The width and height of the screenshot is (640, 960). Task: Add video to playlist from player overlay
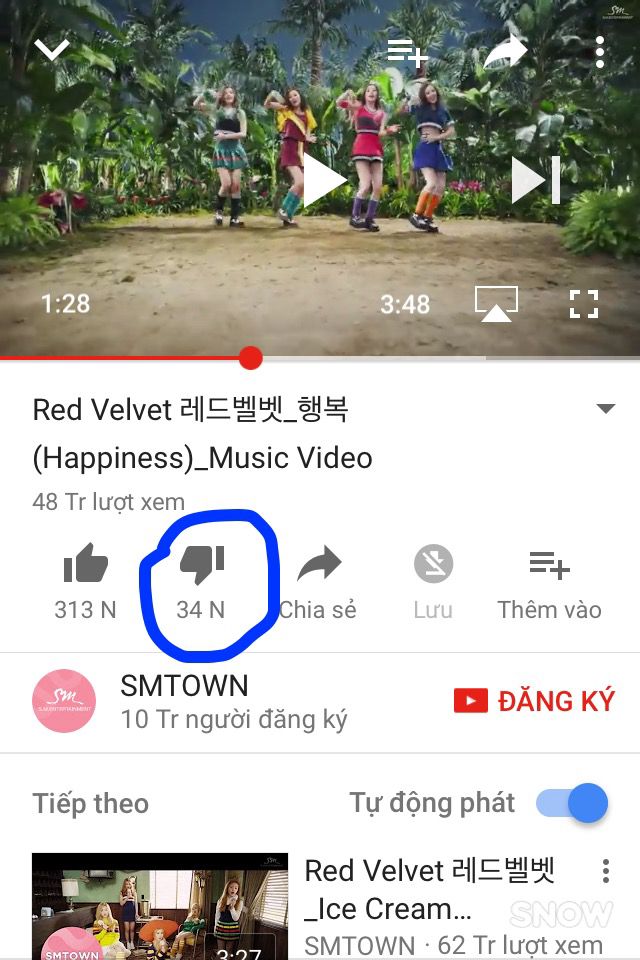pyautogui.click(x=407, y=52)
